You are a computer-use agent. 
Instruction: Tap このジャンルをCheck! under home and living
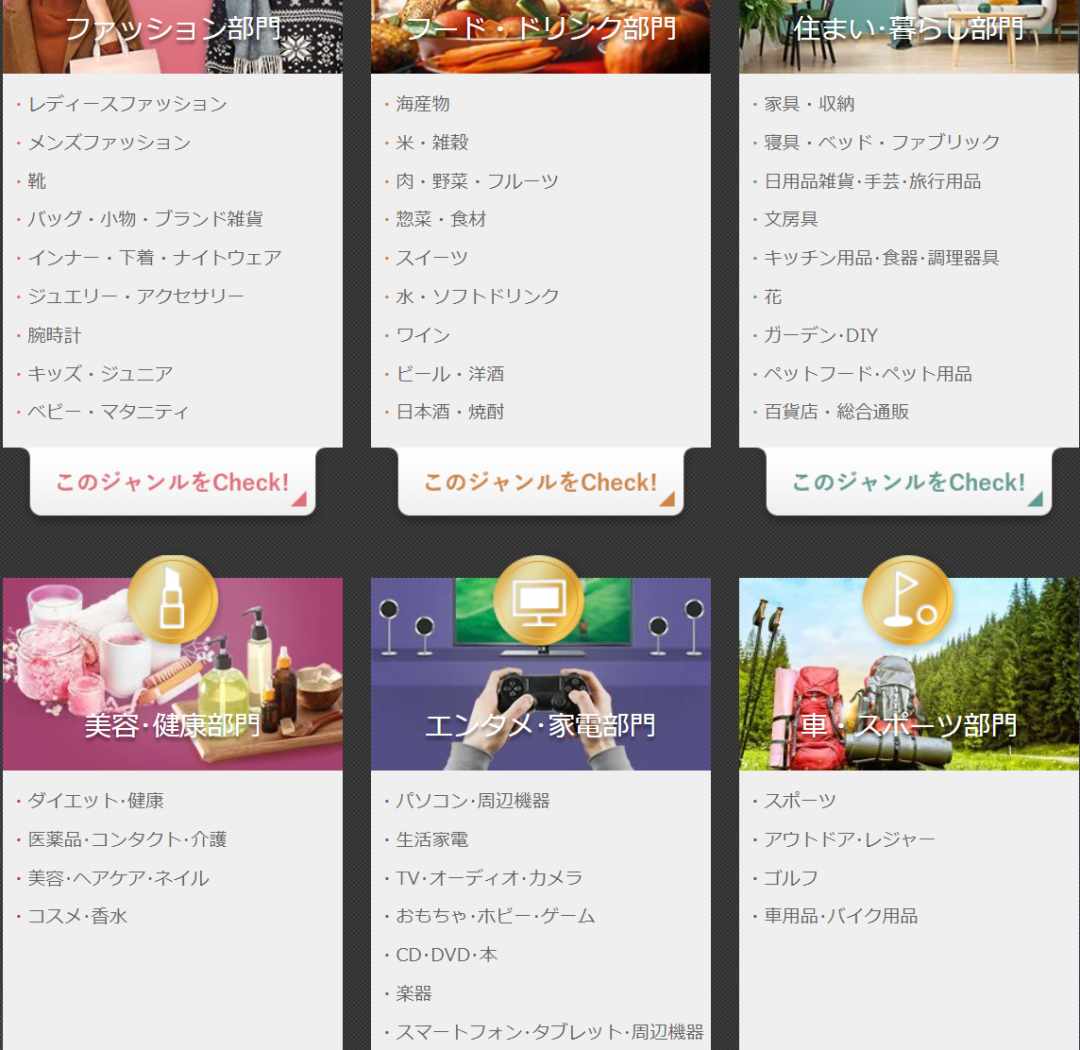coord(908,483)
